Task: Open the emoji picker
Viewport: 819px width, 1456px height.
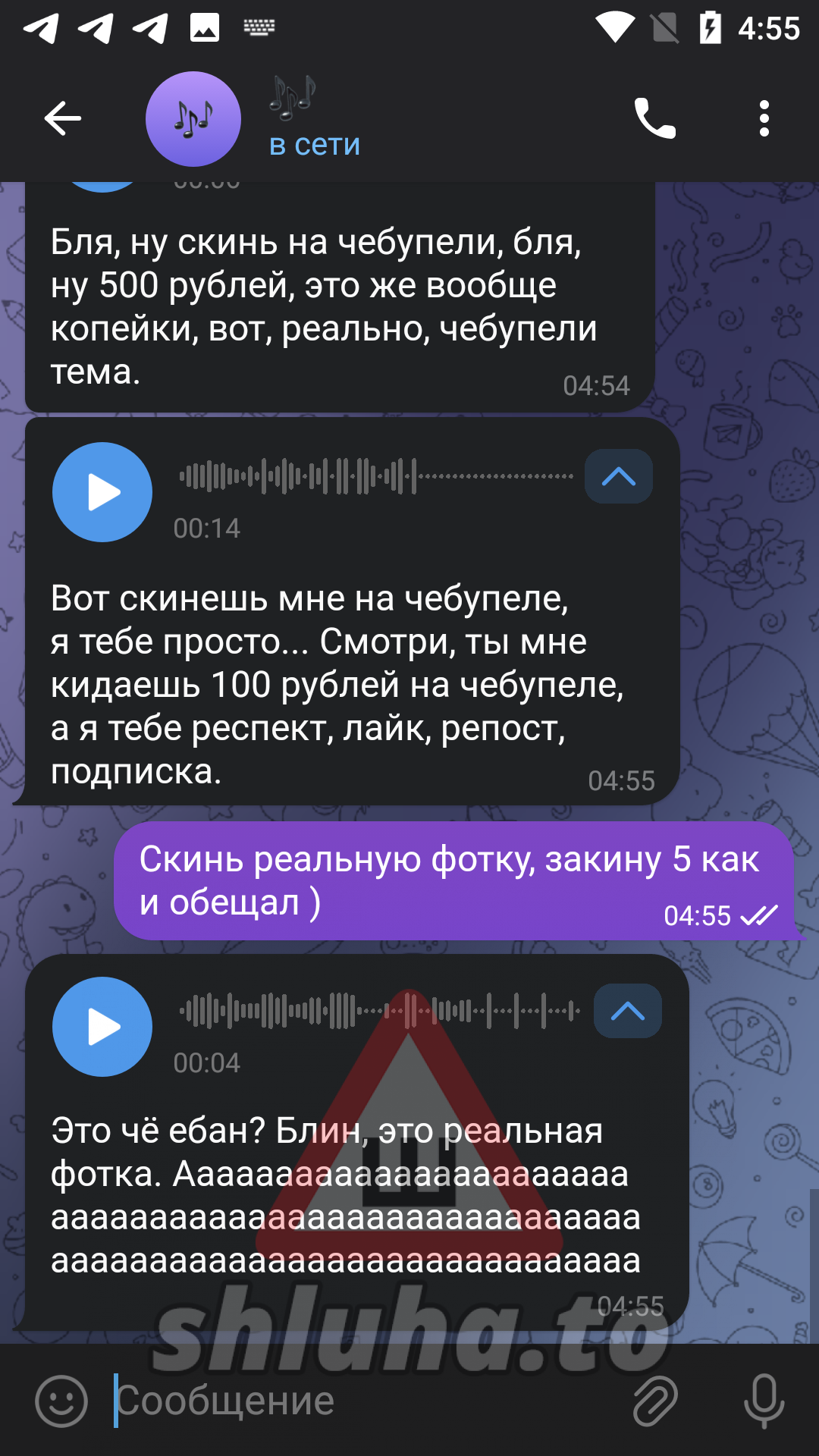Action: [61, 1401]
